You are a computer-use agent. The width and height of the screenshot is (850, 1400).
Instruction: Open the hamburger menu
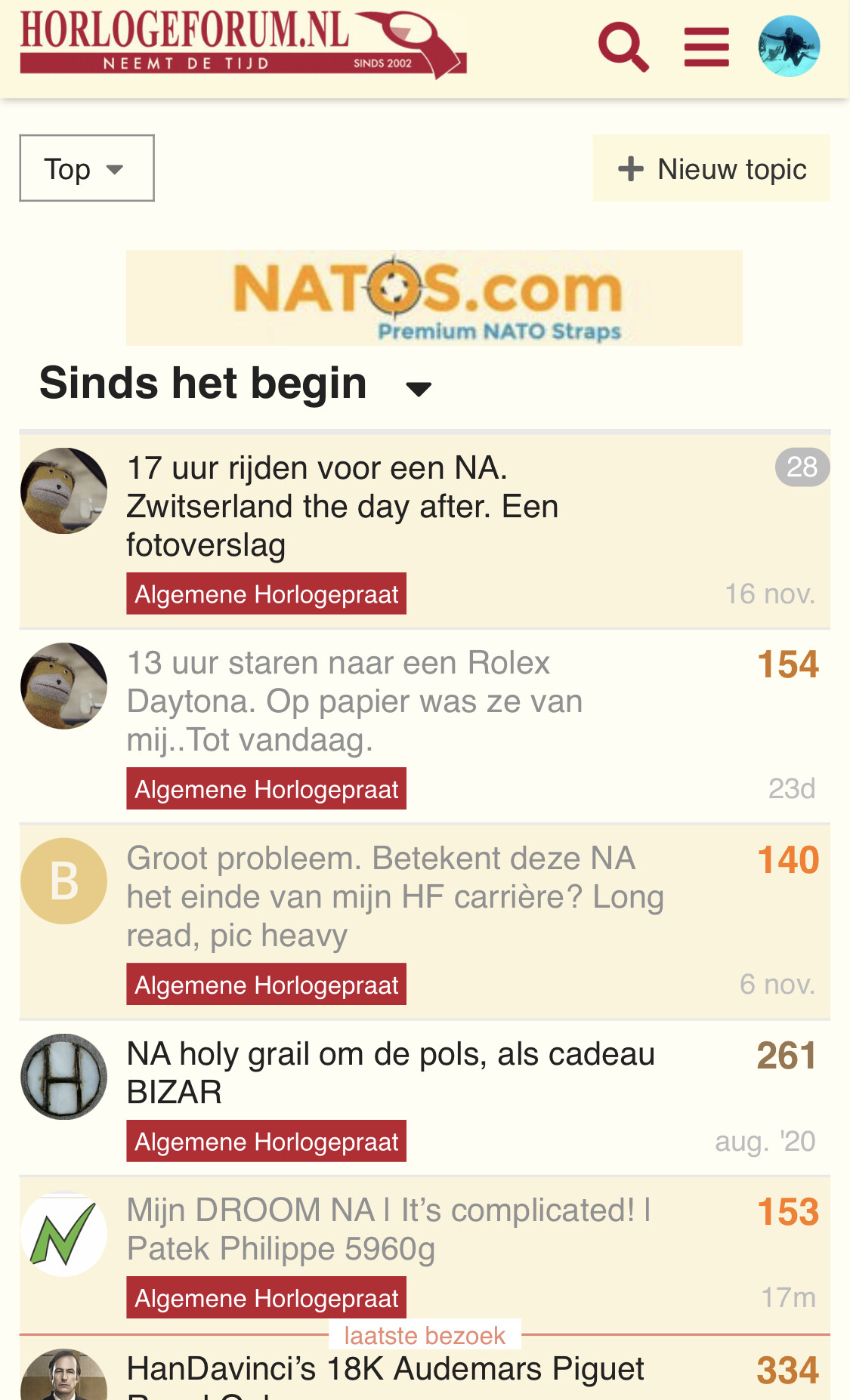[x=706, y=47]
